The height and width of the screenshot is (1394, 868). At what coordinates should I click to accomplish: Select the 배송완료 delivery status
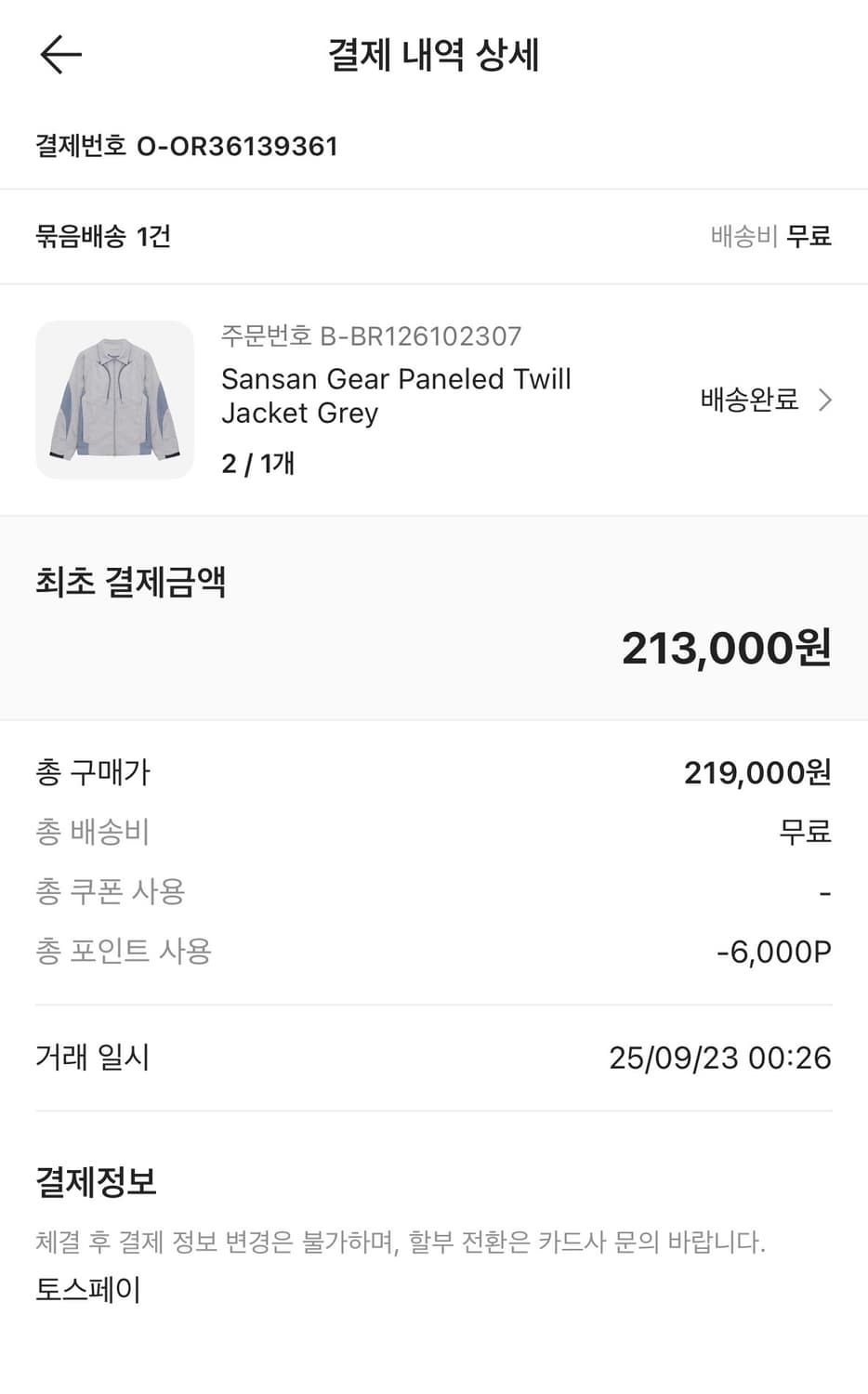pyautogui.click(x=749, y=400)
